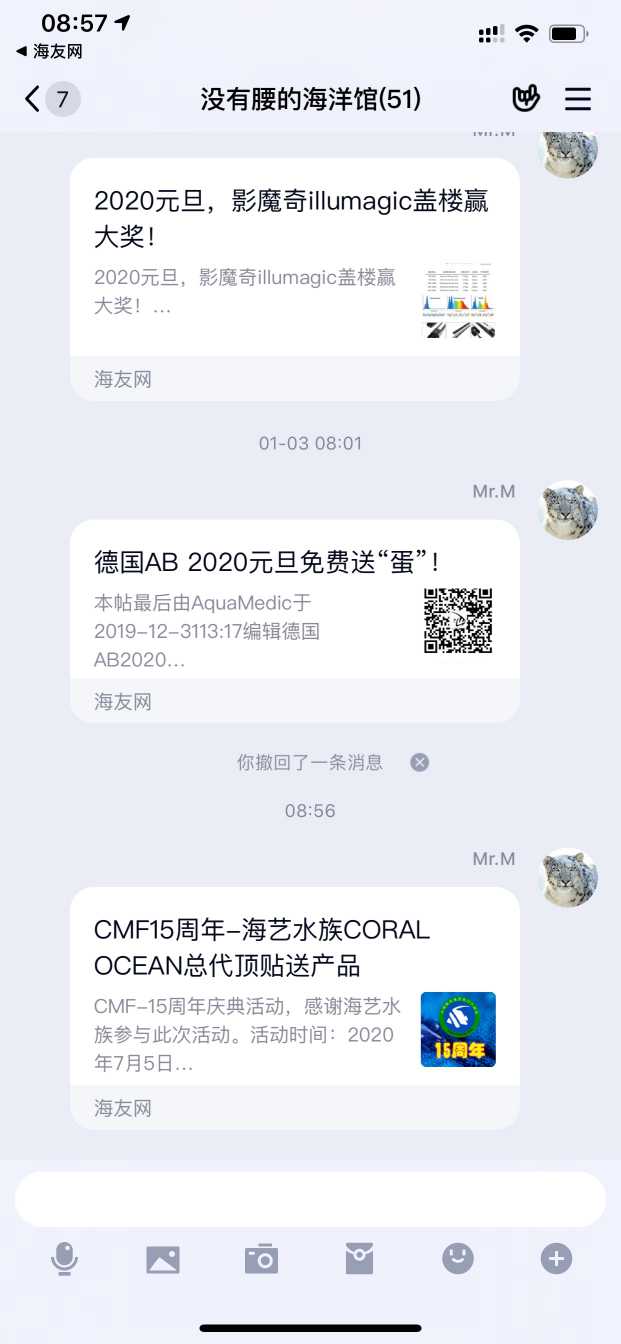Open the photo gallery picker
621x1344 pixels.
pyautogui.click(x=163, y=1259)
